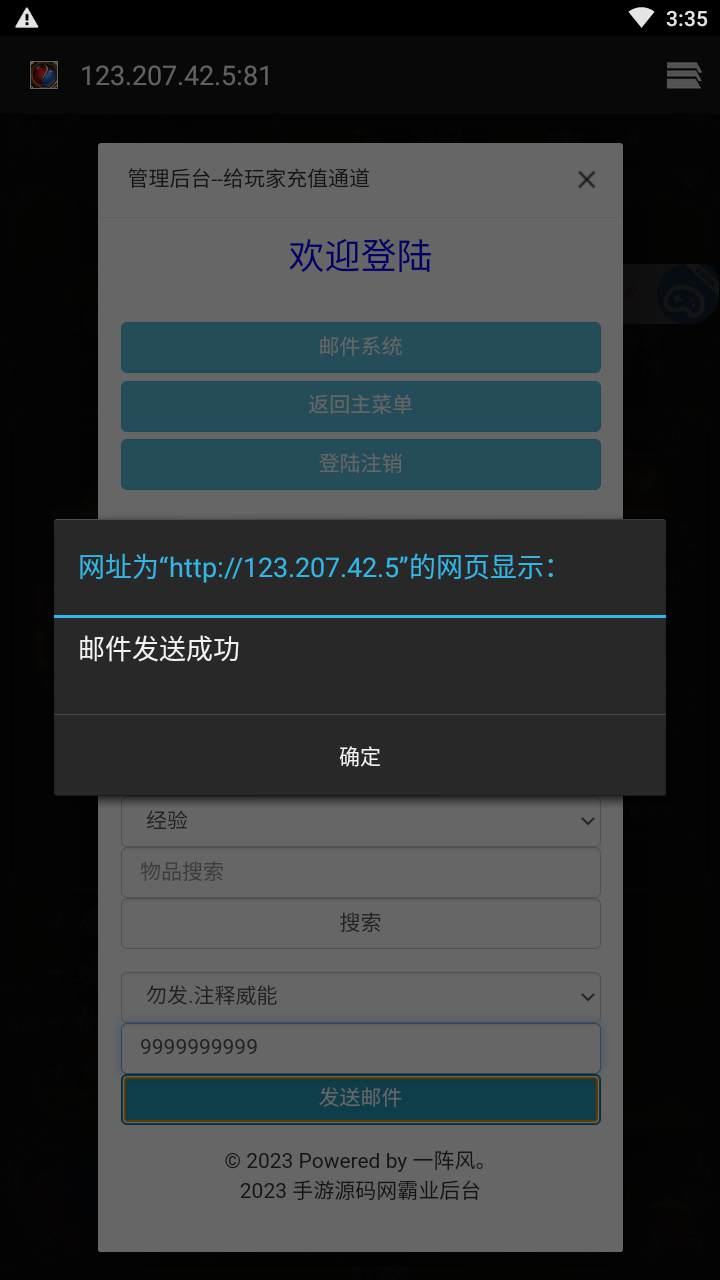
Task: Edit the 9999999999 quantity field
Action: (360, 1047)
